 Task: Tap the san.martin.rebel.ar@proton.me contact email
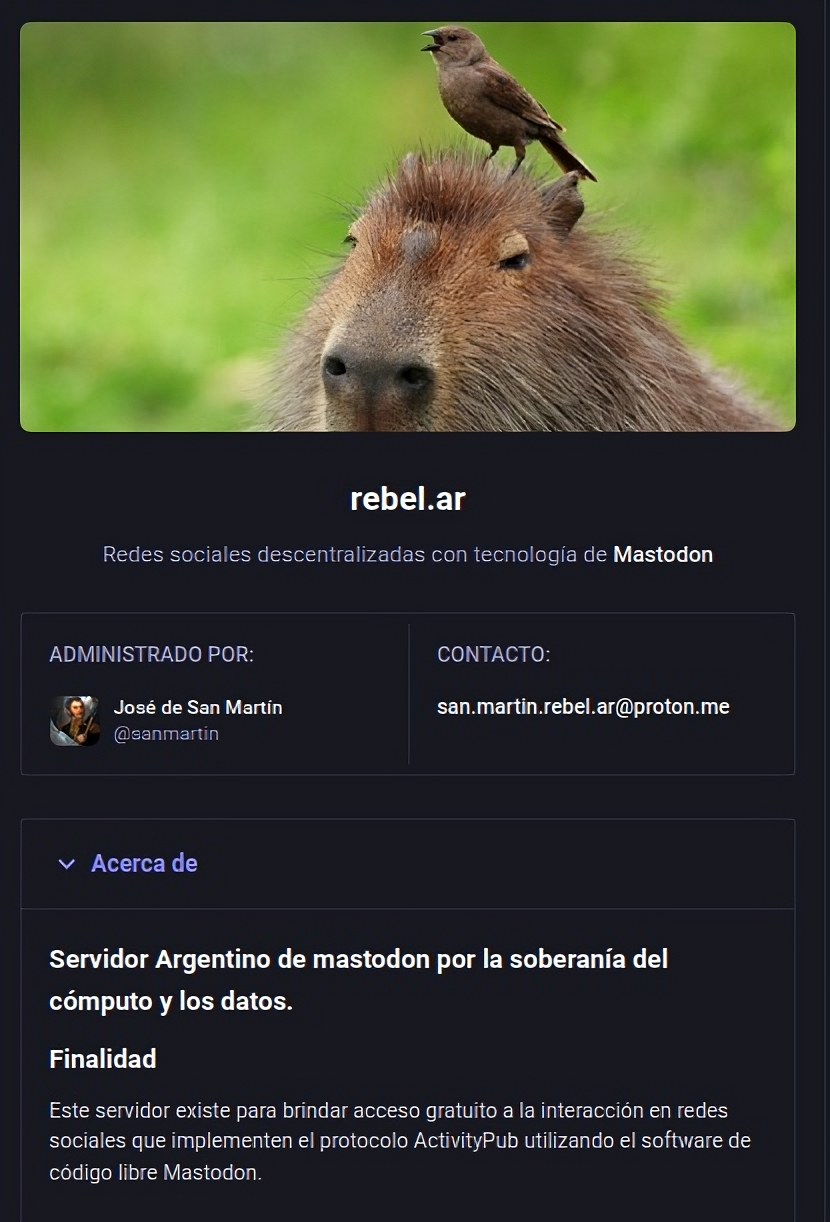click(x=583, y=708)
